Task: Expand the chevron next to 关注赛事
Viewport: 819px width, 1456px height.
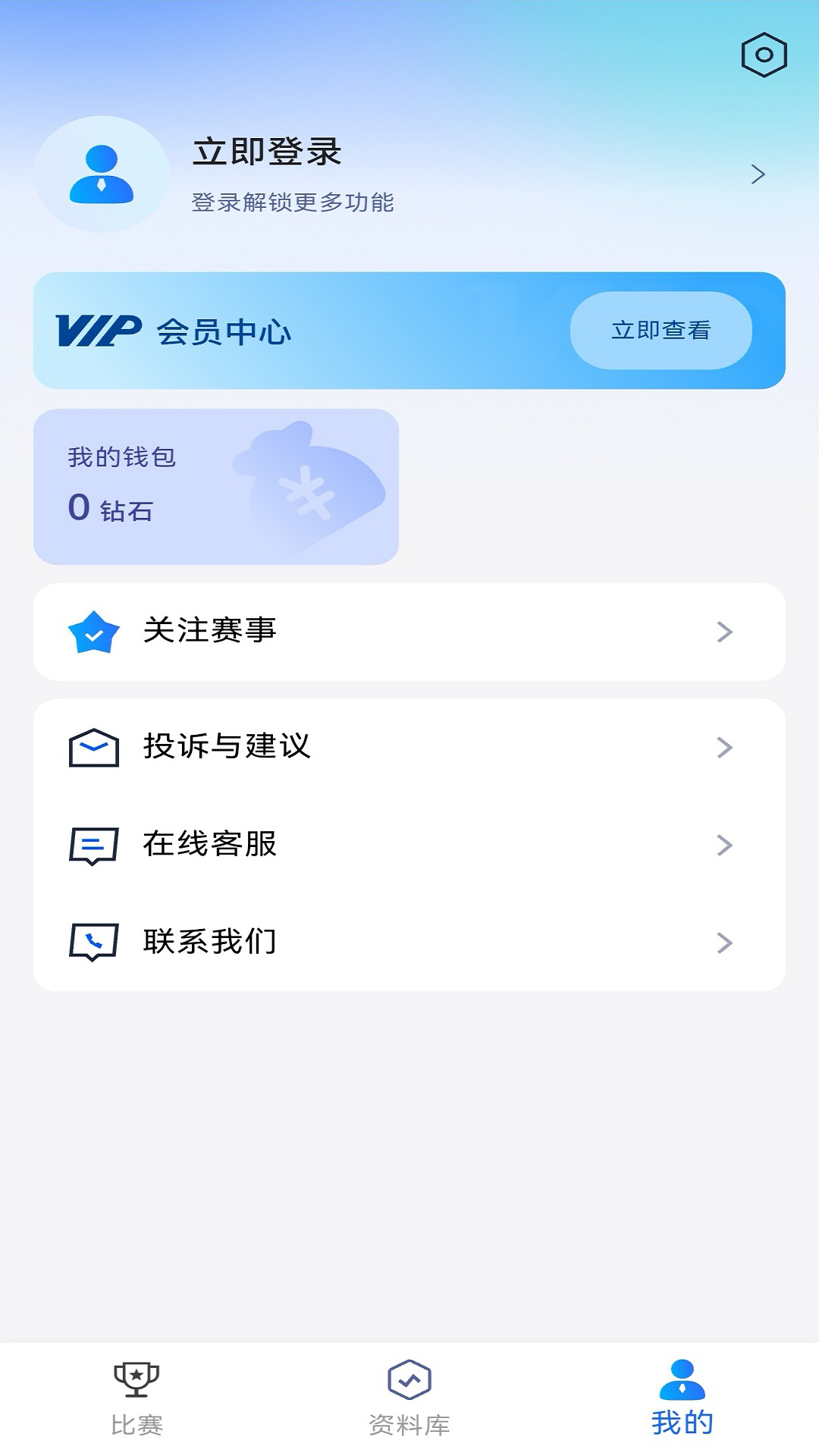Action: pos(726,632)
